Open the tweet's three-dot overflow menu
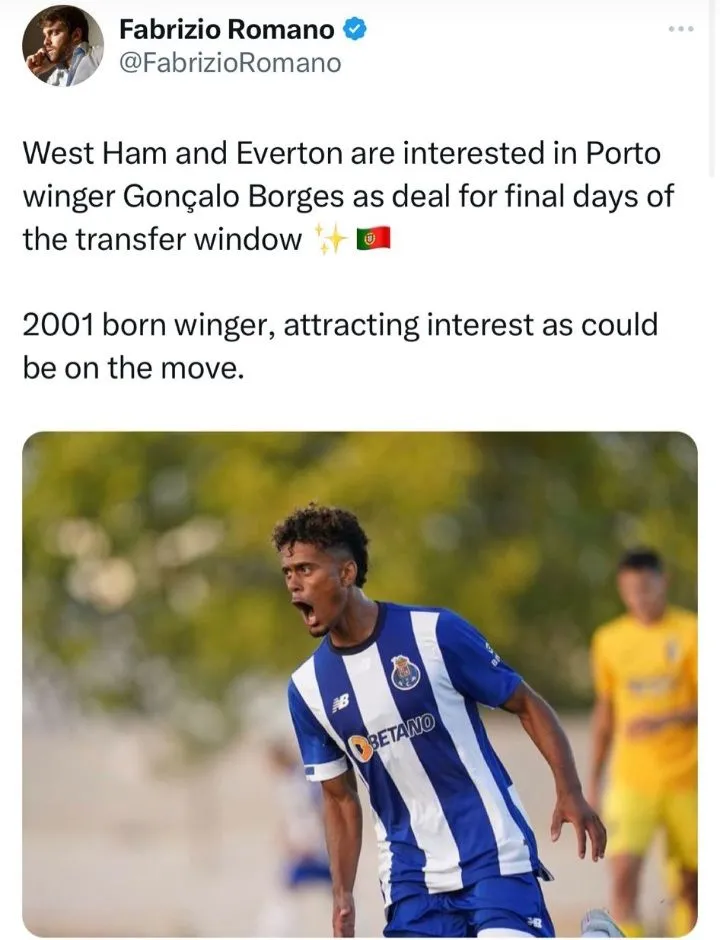This screenshot has width=720, height=940. [x=681, y=29]
